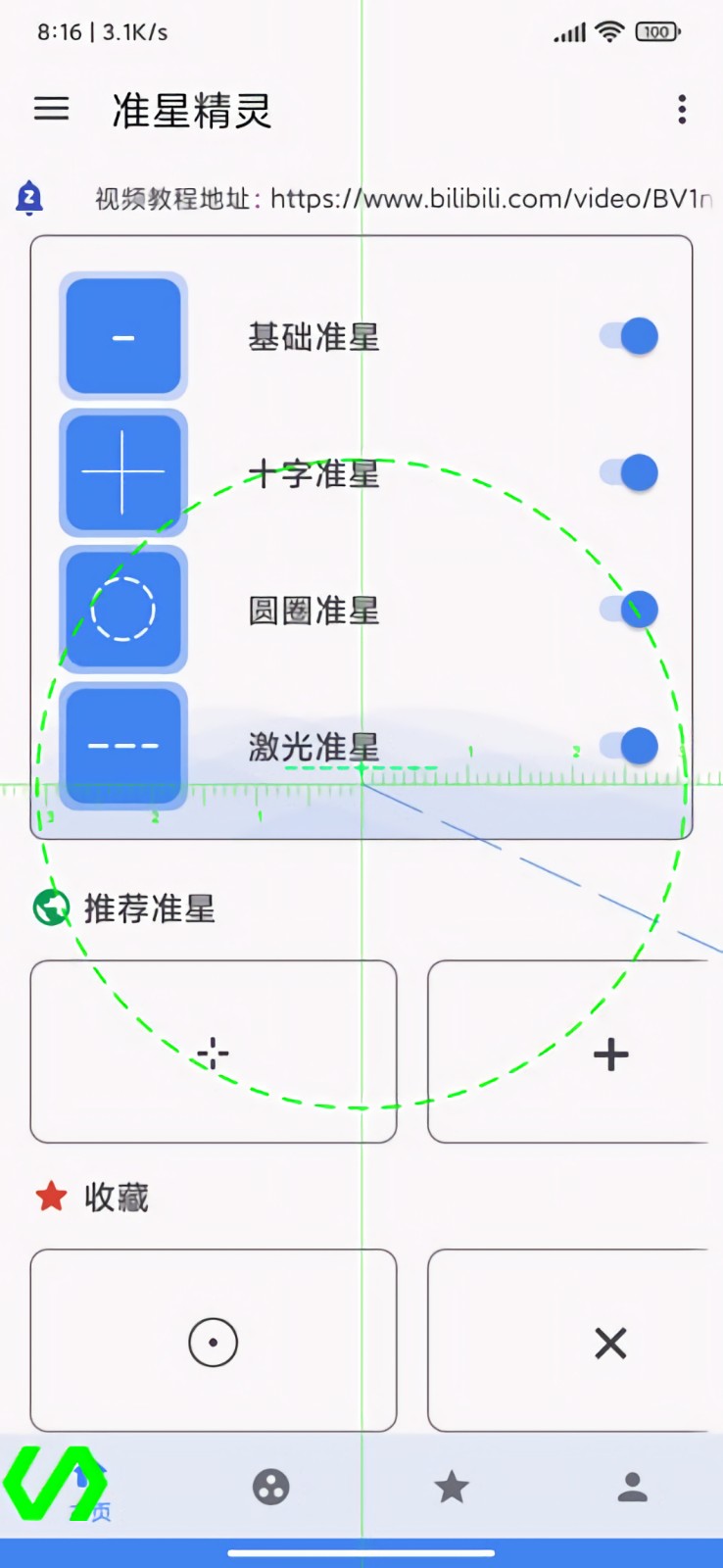Turn off the 激光准星 switch
This screenshot has height=1568, width=723.
(630, 746)
